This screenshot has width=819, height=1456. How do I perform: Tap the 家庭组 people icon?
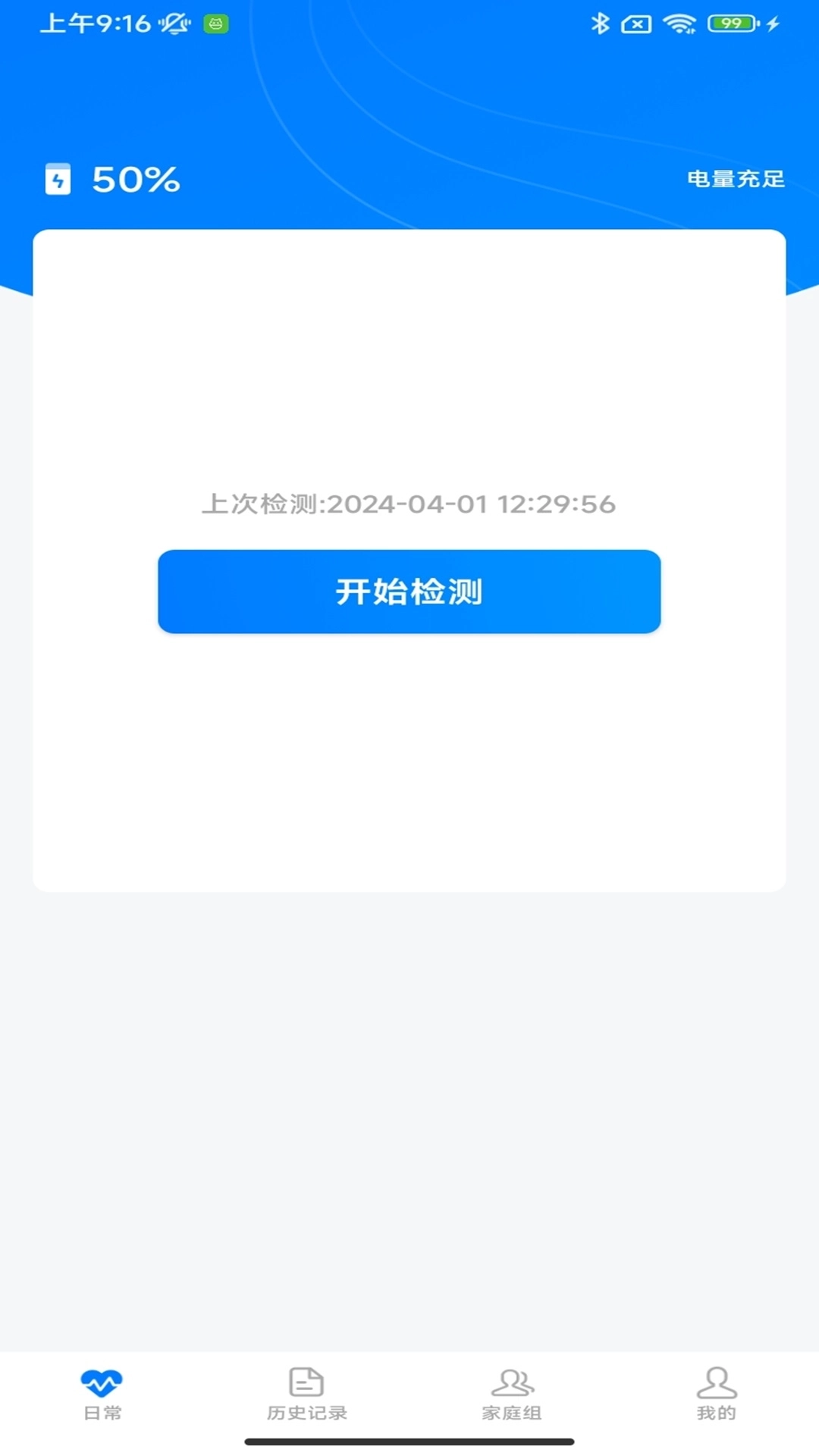[512, 1382]
